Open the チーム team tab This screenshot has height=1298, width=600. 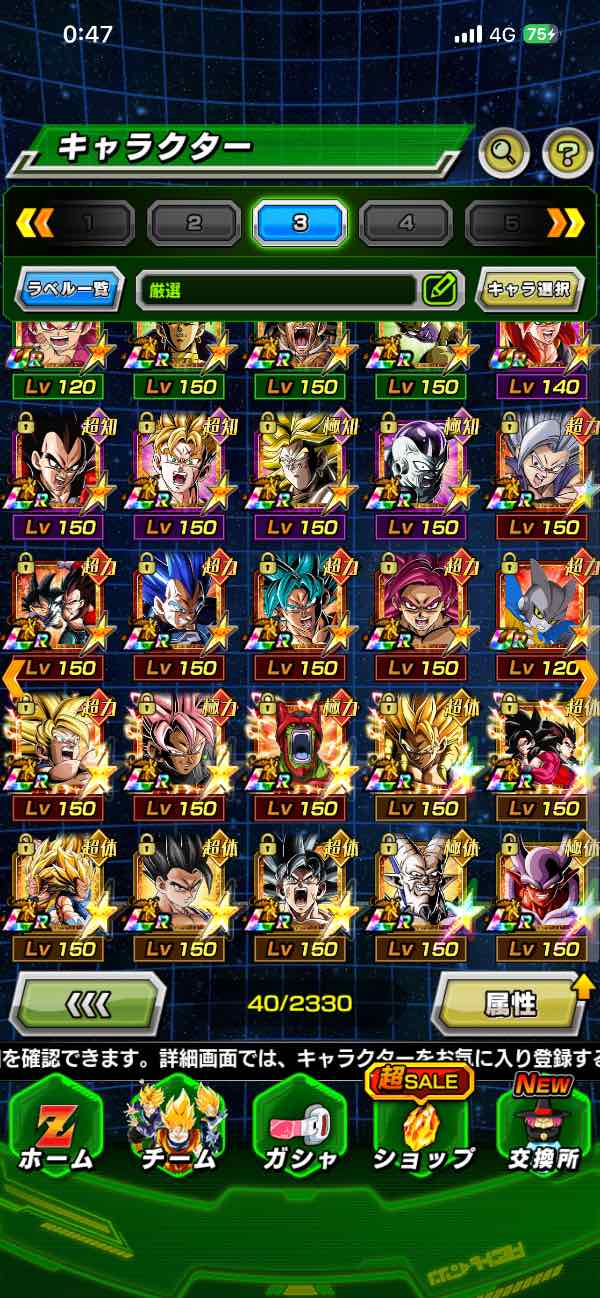(178, 1127)
